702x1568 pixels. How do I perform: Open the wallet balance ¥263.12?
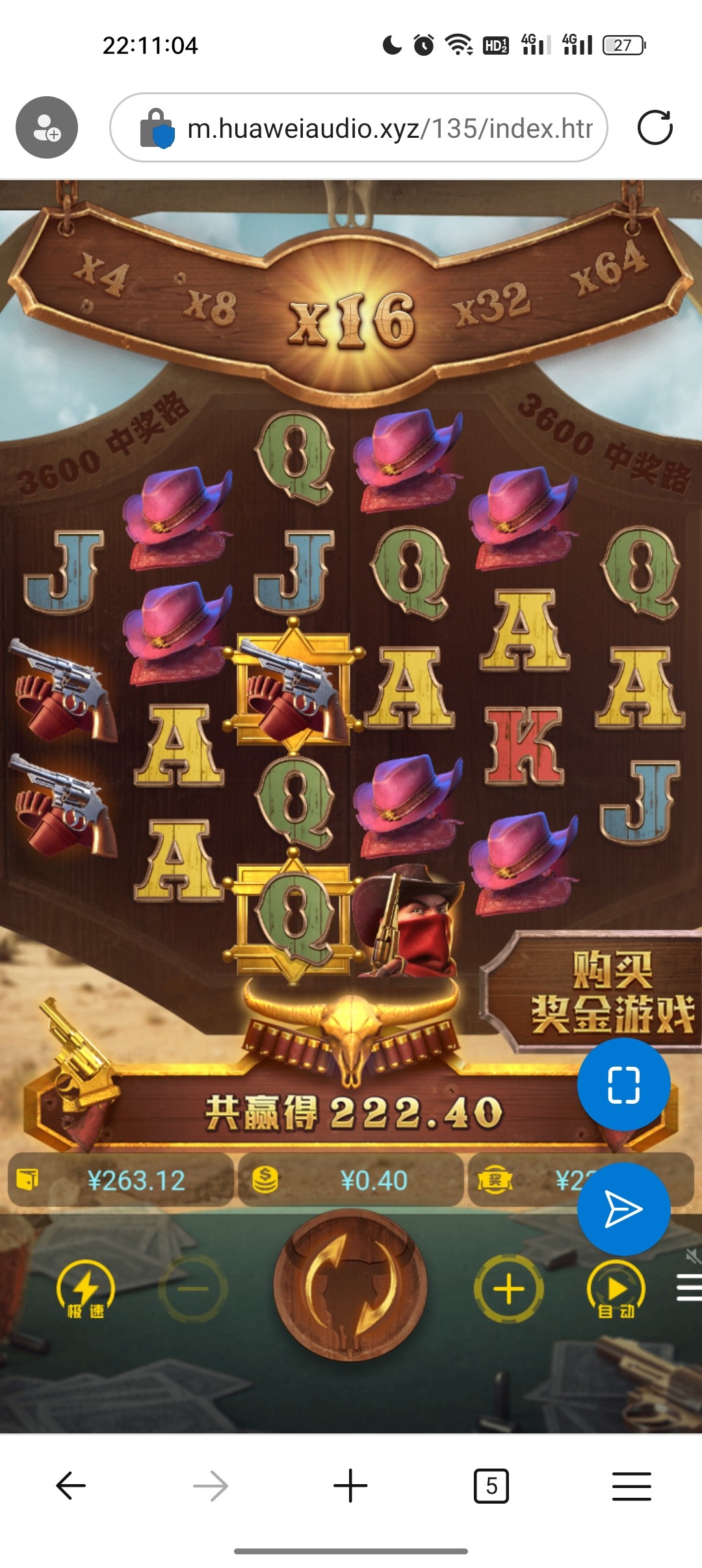pyautogui.click(x=121, y=1180)
